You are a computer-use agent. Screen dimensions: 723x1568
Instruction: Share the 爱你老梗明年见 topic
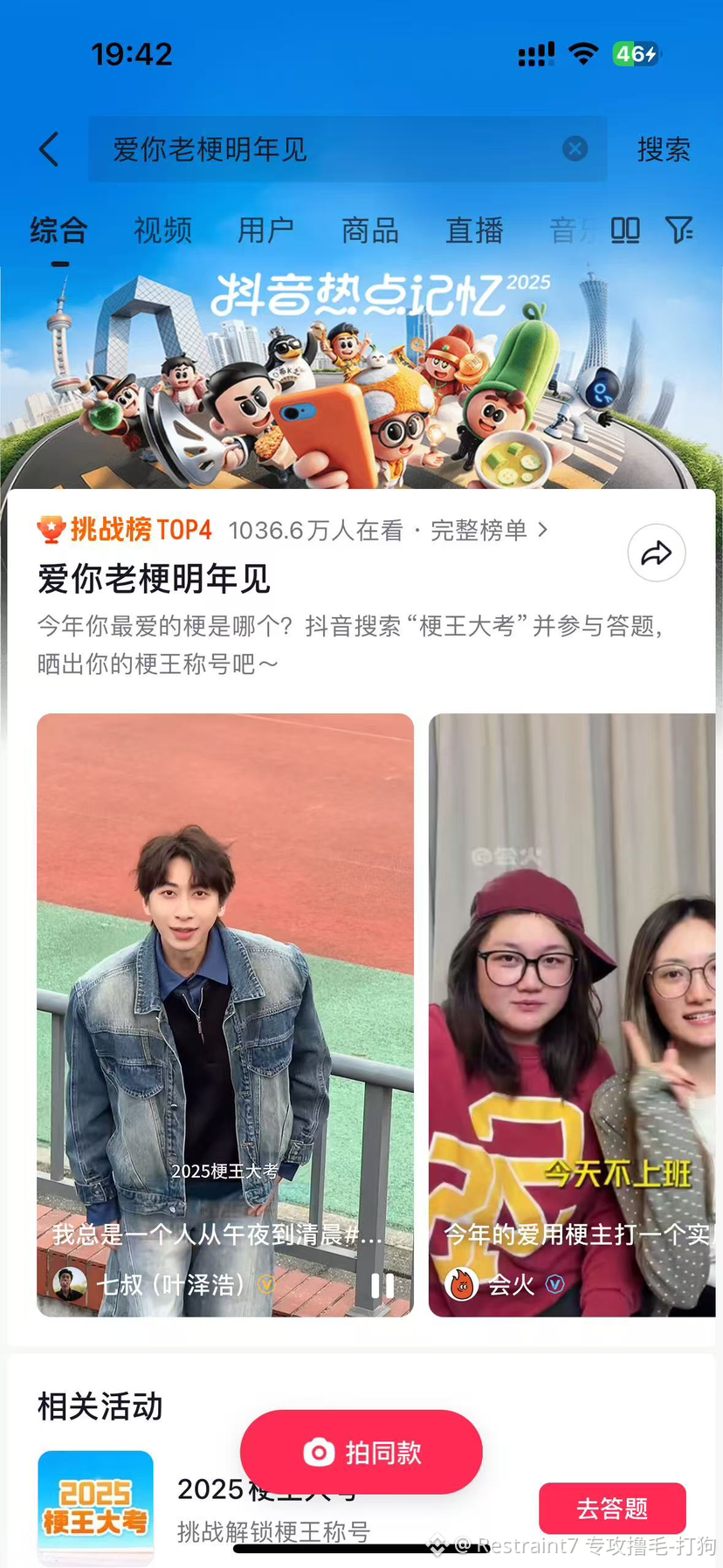pyautogui.click(x=656, y=553)
